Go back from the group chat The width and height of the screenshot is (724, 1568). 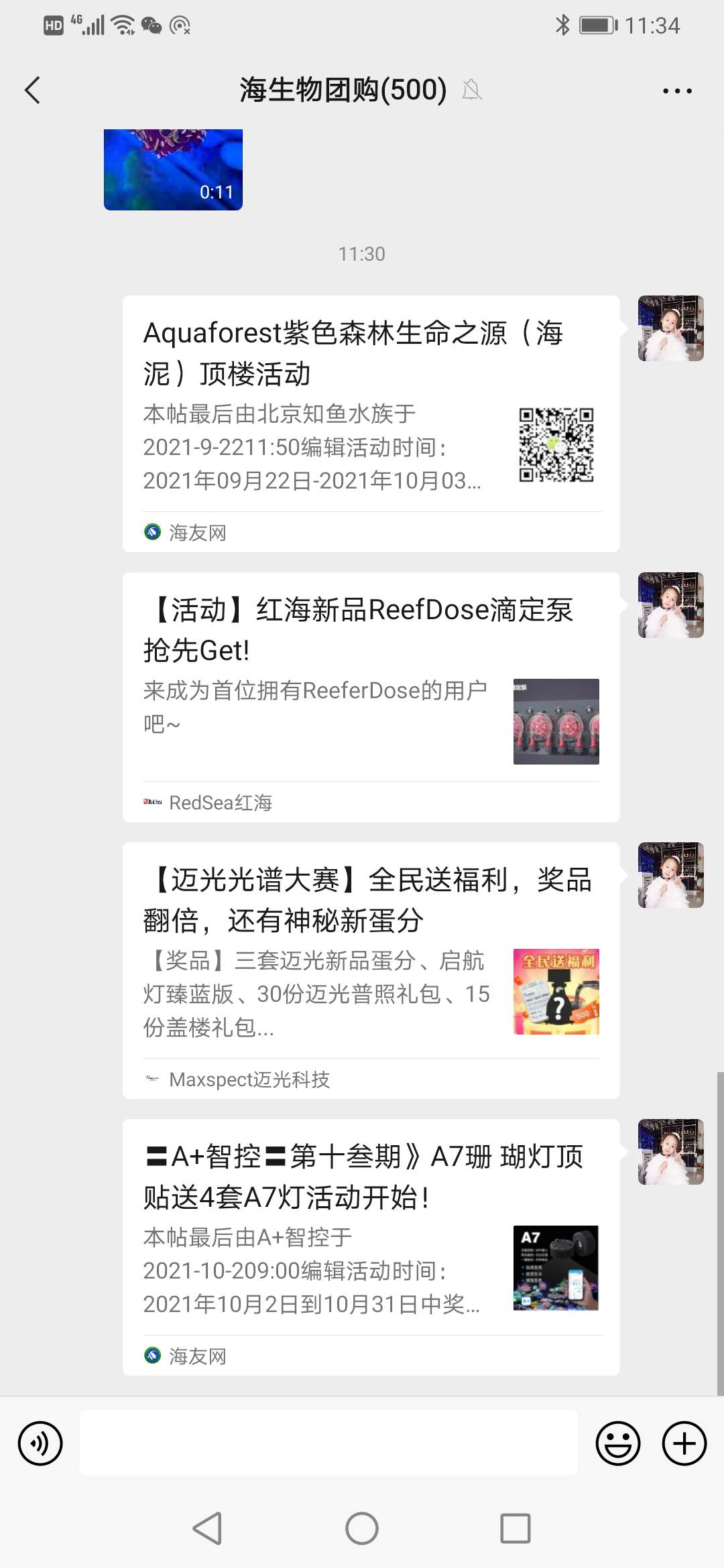coord(32,90)
